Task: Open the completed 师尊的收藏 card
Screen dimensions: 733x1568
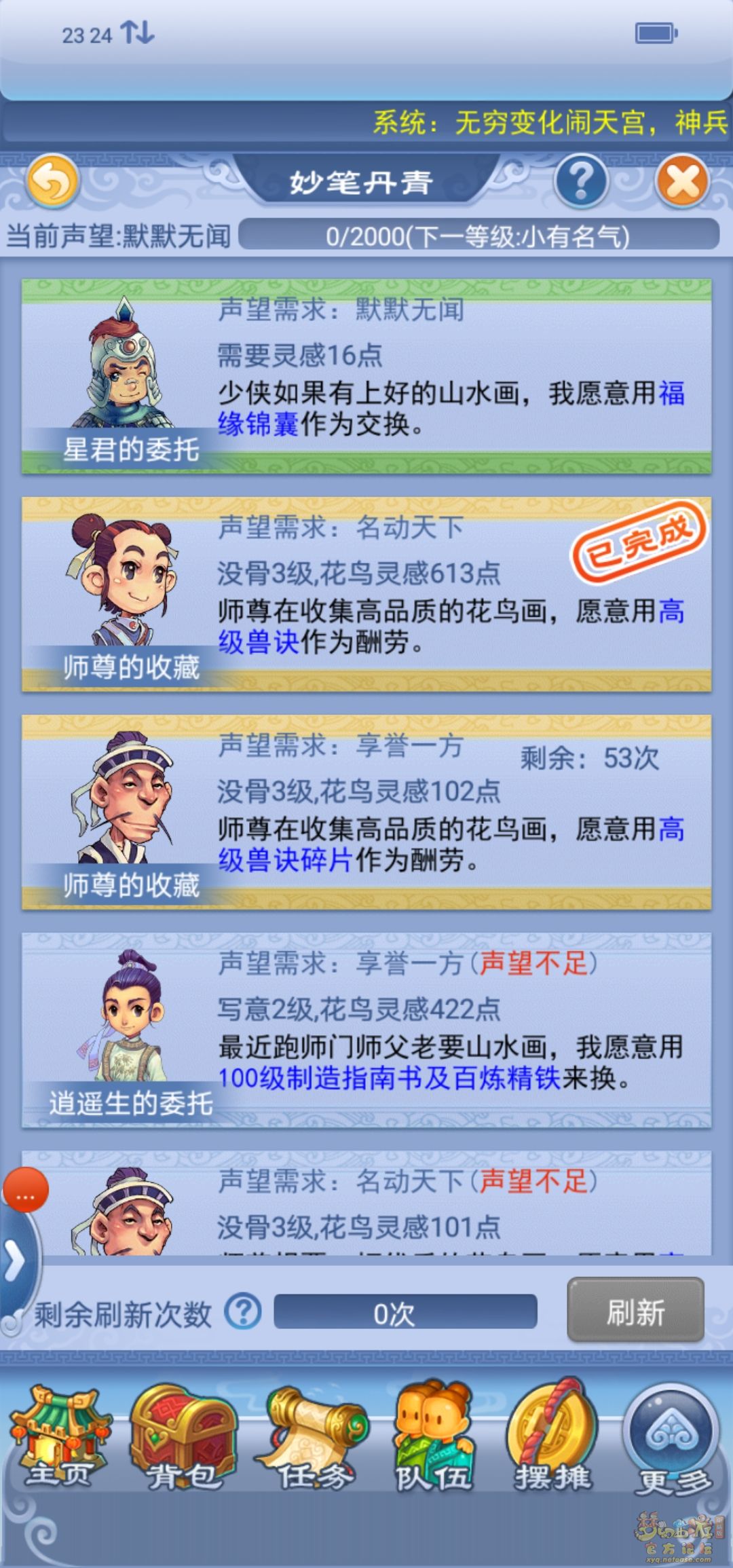Action: pyautogui.click(x=366, y=595)
